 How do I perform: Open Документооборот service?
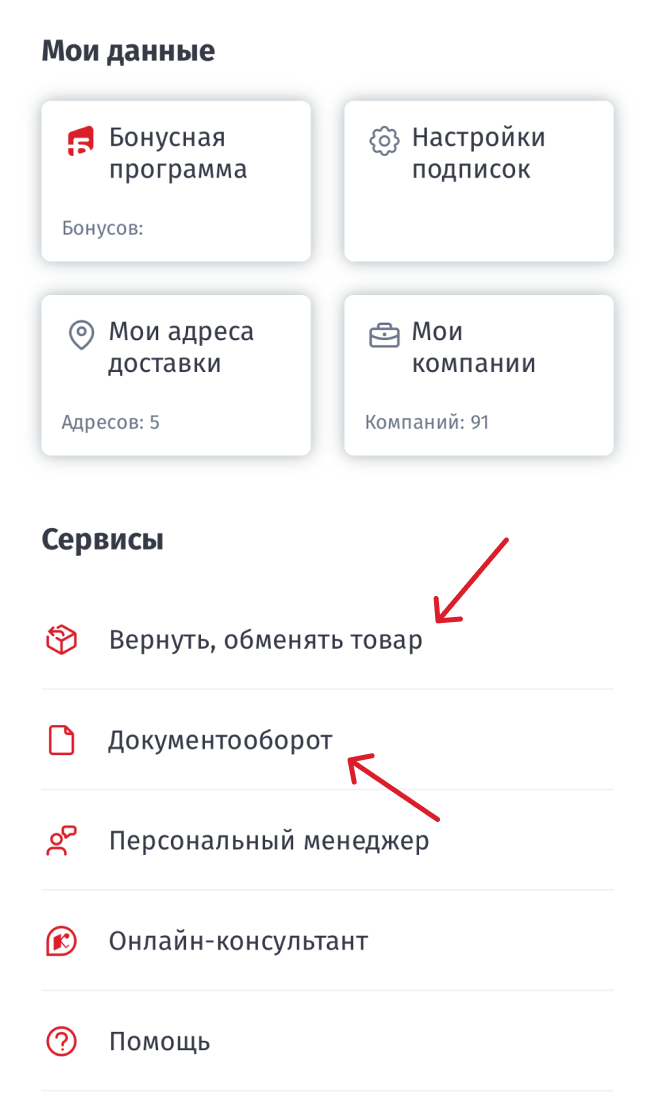(220, 740)
